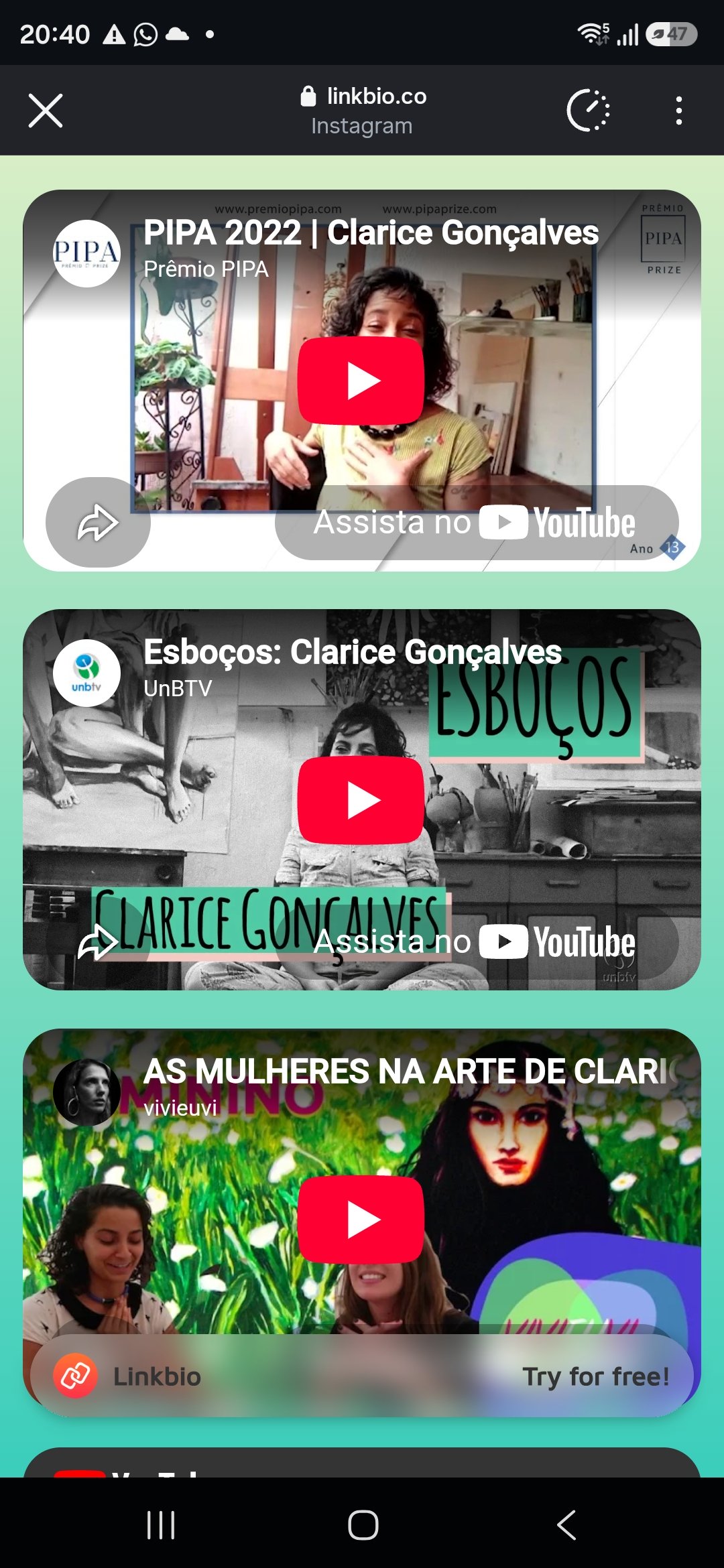
Task: Close the in-app browser
Action: [46, 111]
